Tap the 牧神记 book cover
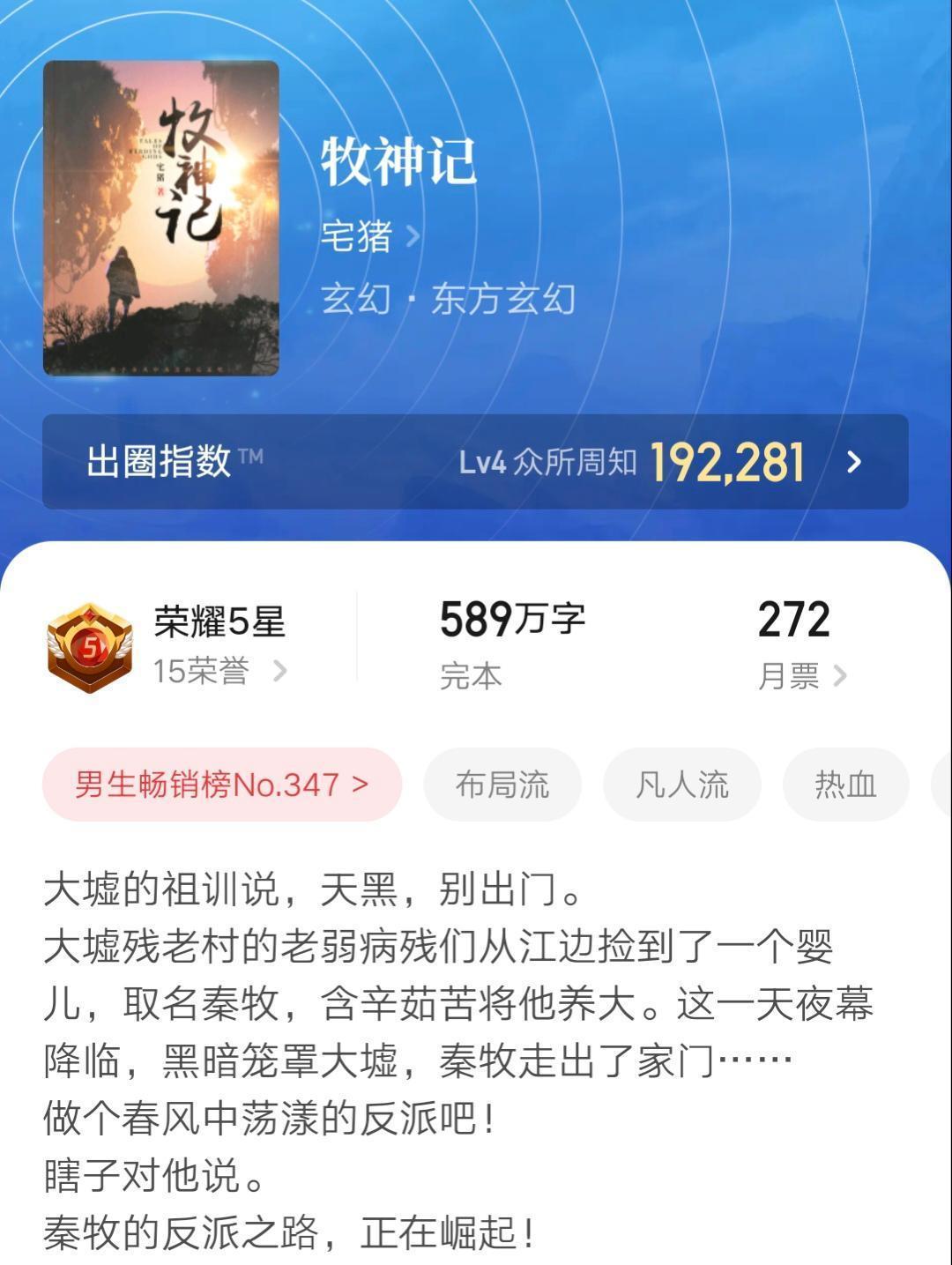This screenshot has height=1265, width=952. coord(161,219)
